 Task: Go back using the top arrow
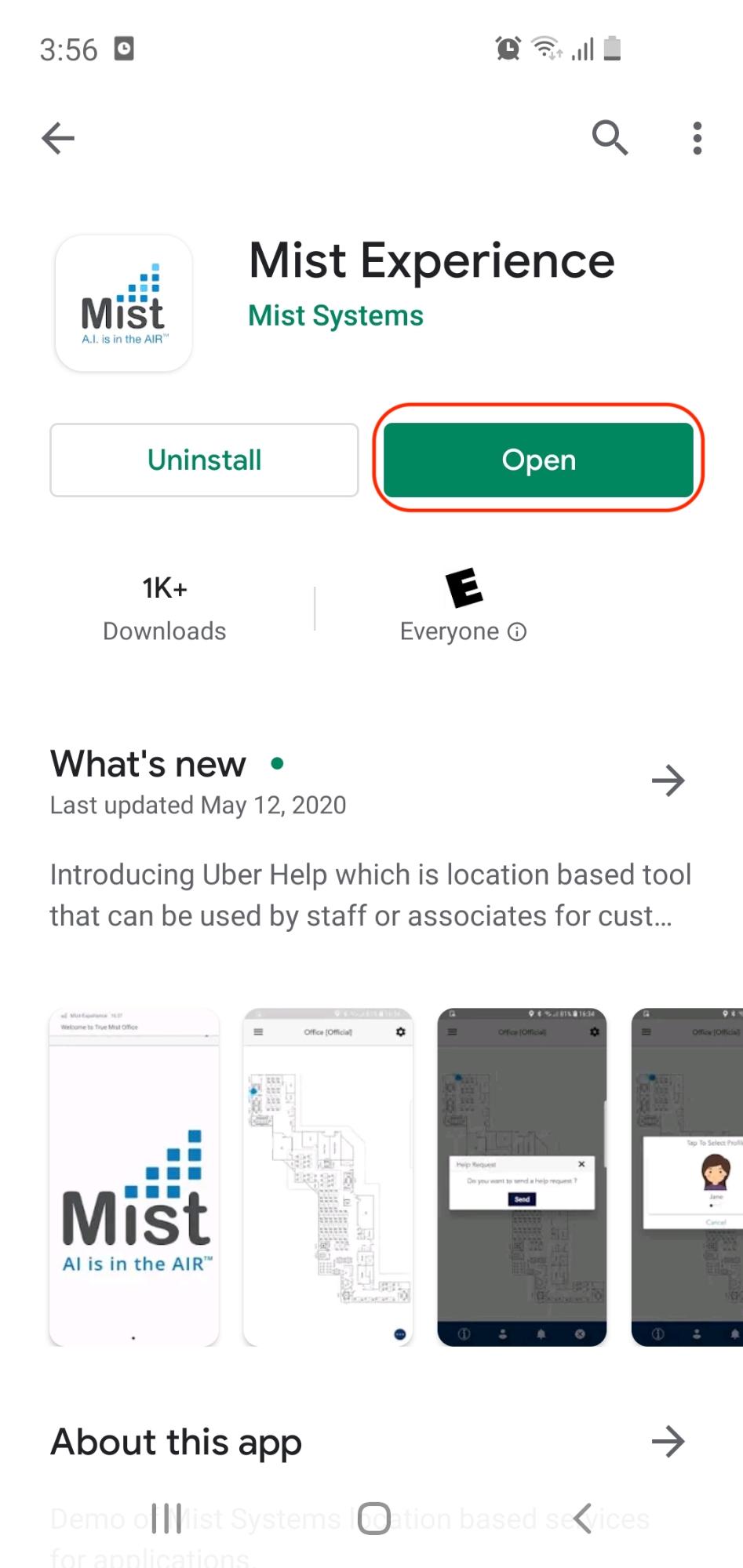(58, 139)
